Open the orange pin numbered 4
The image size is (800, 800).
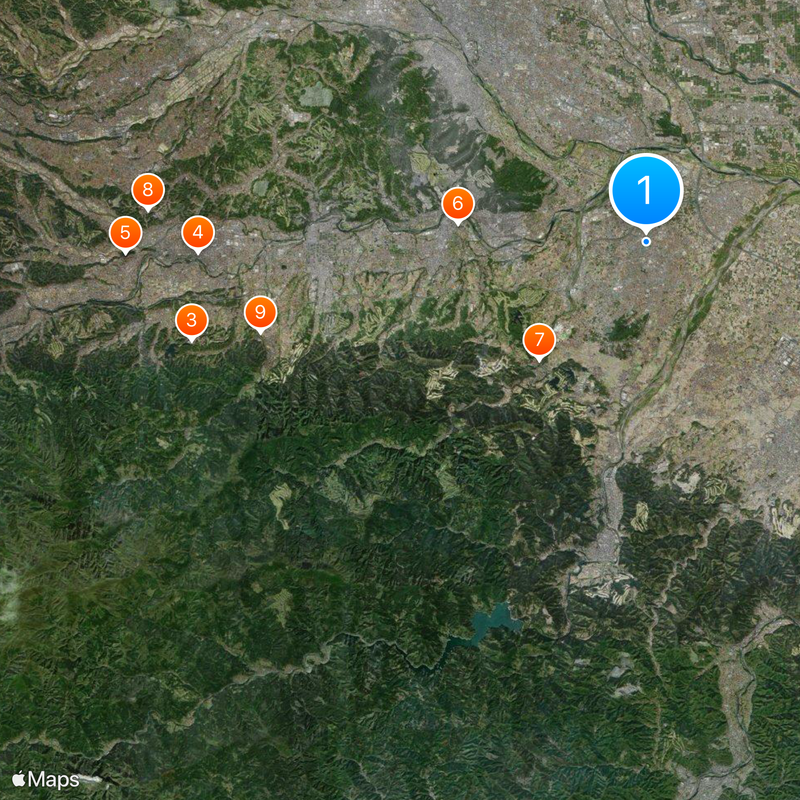tap(198, 233)
